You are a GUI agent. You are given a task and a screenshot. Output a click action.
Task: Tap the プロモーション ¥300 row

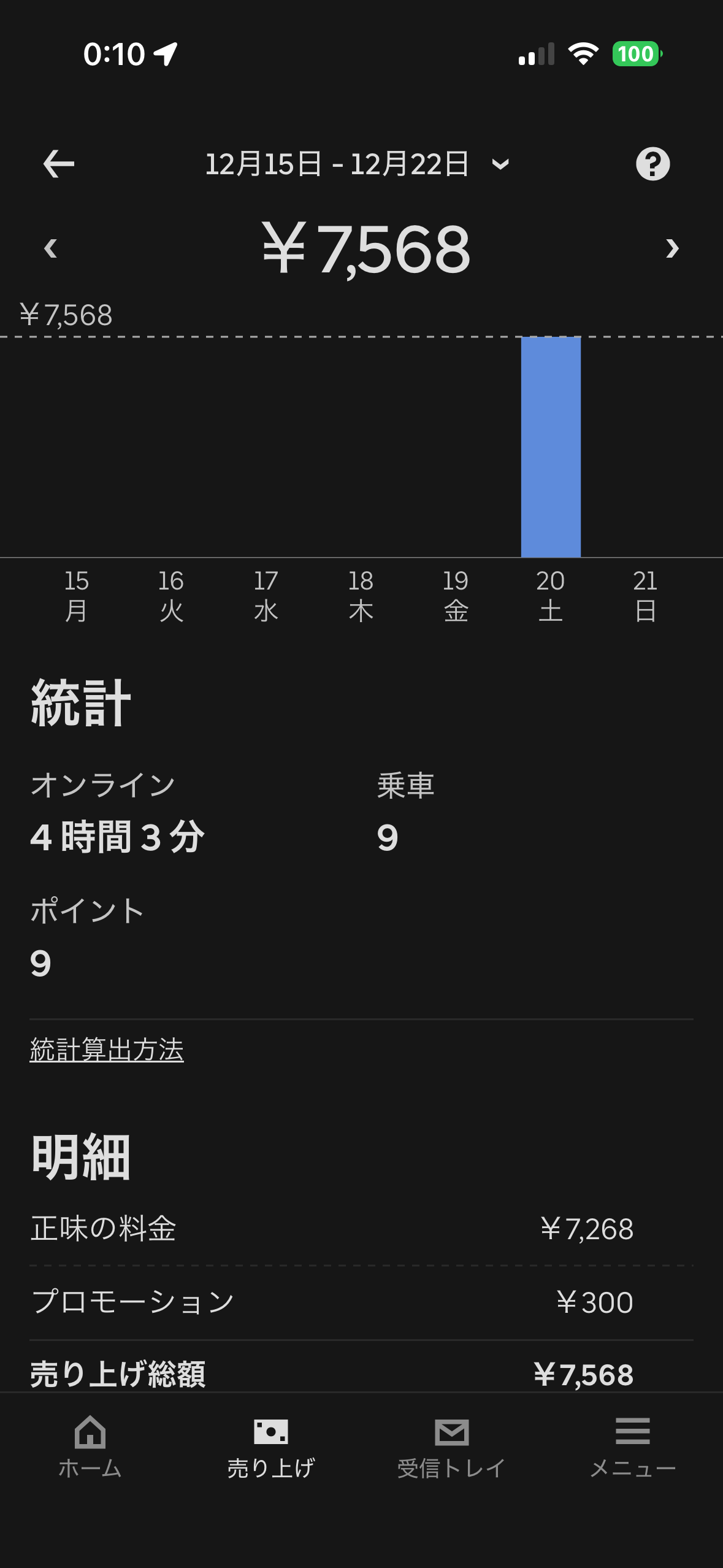361,1302
